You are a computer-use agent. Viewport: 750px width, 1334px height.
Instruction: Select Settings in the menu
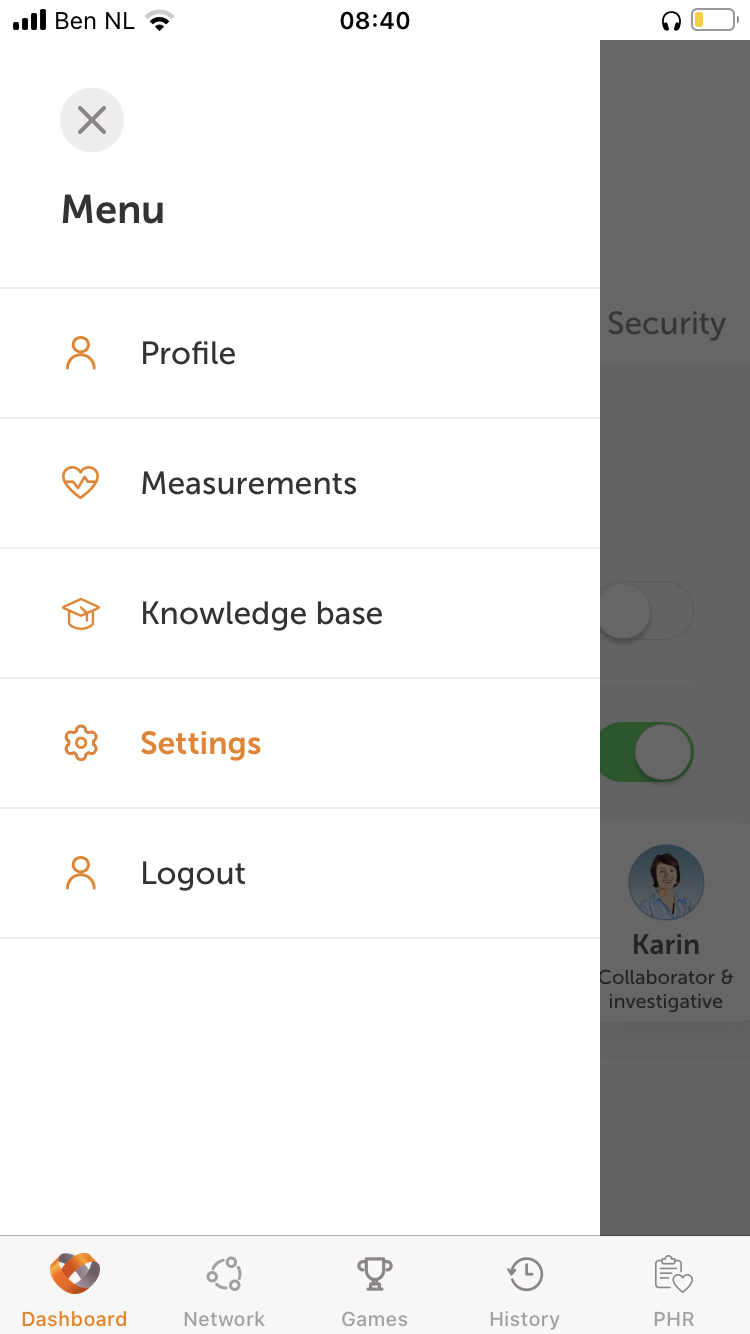200,743
